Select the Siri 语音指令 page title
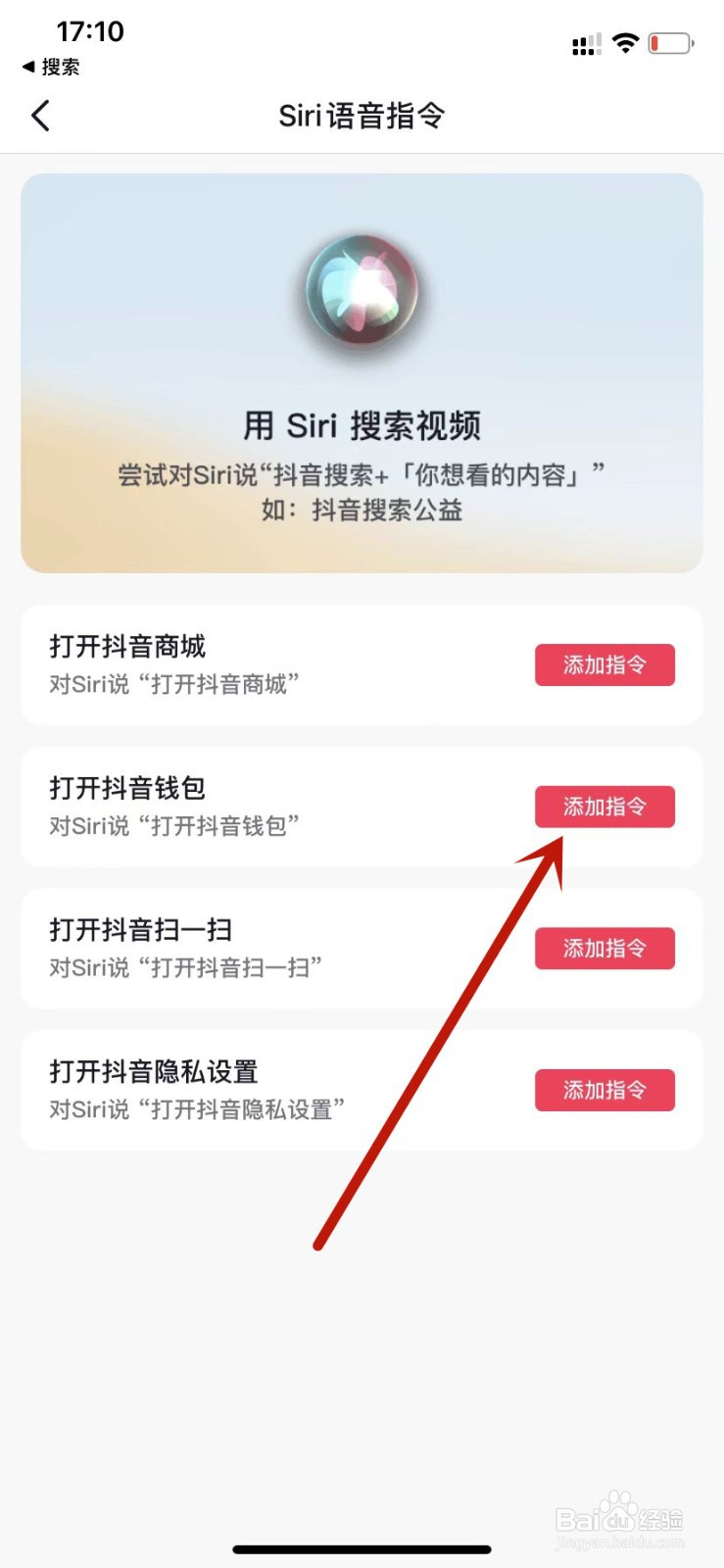The height and width of the screenshot is (1568, 724). pyautogui.click(x=362, y=115)
